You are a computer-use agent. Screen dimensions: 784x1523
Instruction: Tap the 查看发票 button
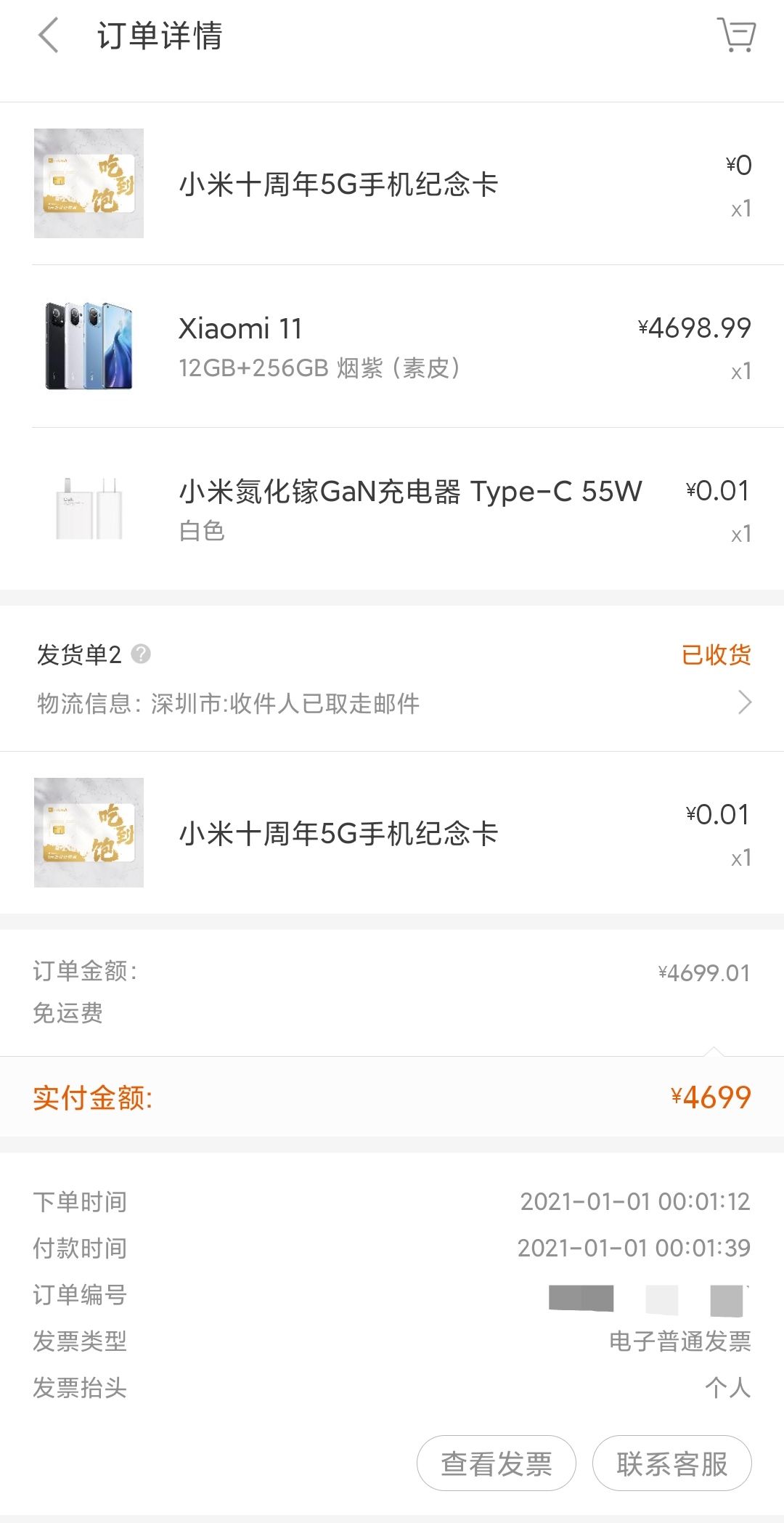[x=497, y=1463]
